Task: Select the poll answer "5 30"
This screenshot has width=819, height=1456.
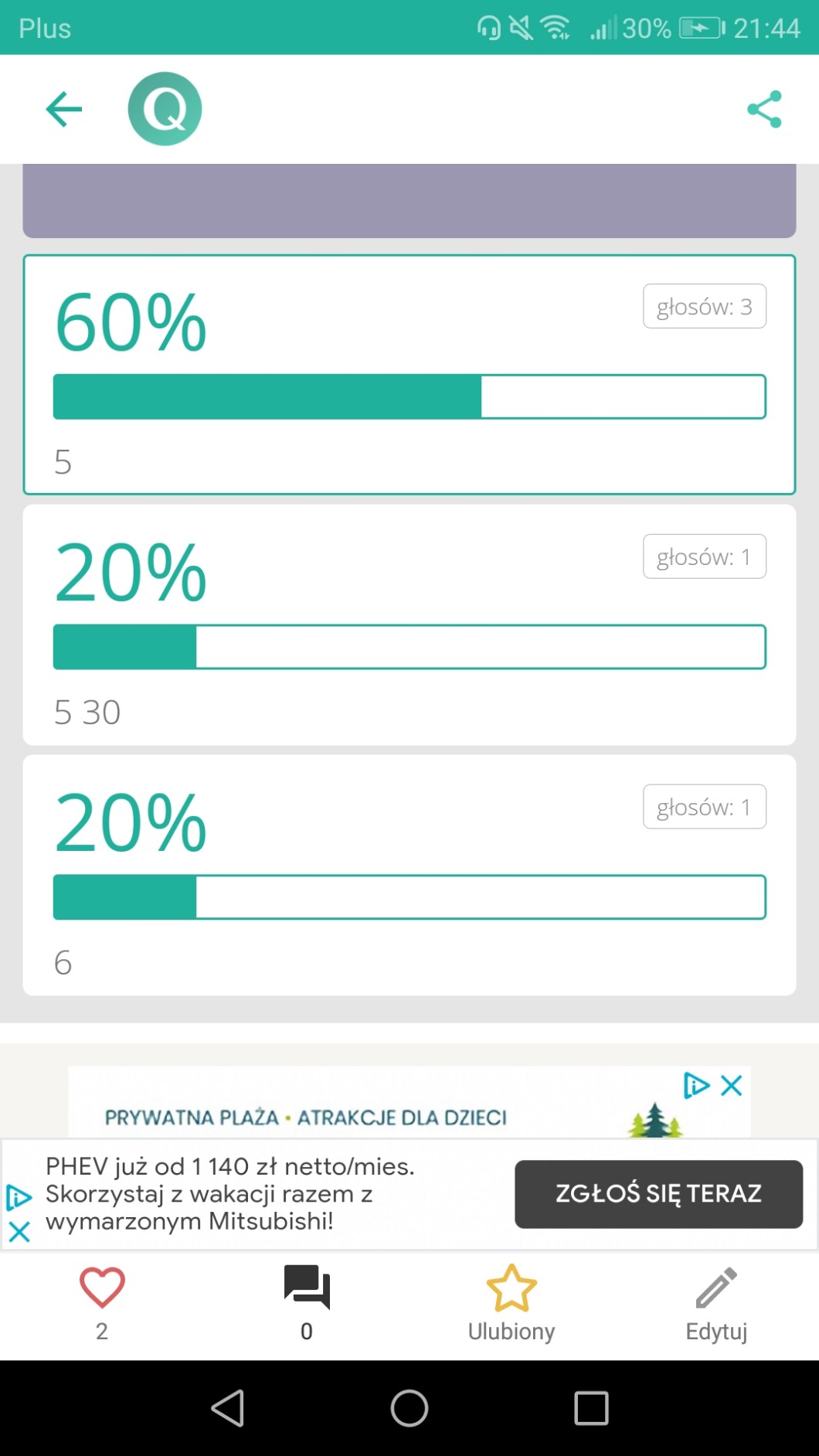Action: 409,625
